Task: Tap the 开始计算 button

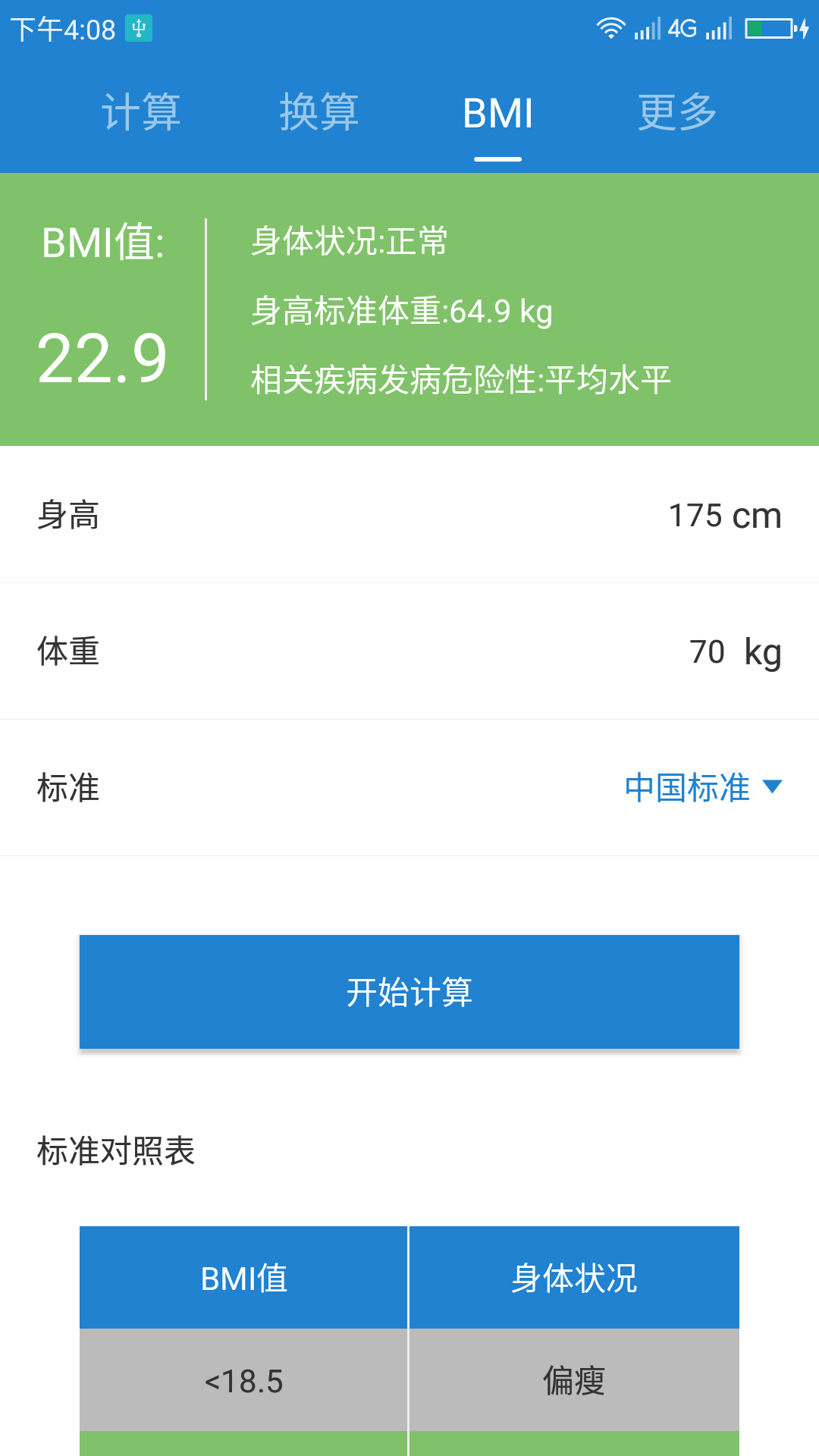Action: (409, 991)
